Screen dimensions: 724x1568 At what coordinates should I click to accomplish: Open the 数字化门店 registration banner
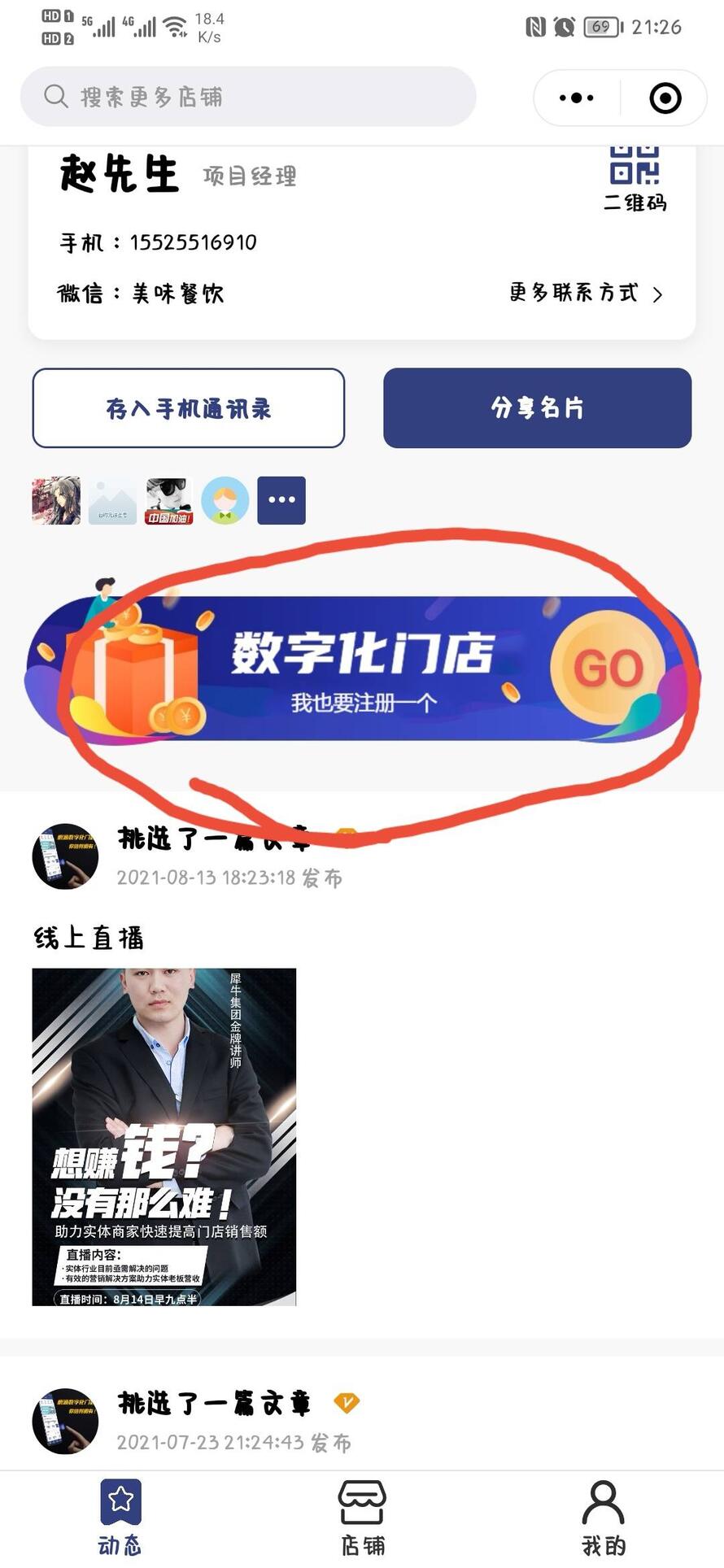click(x=362, y=669)
